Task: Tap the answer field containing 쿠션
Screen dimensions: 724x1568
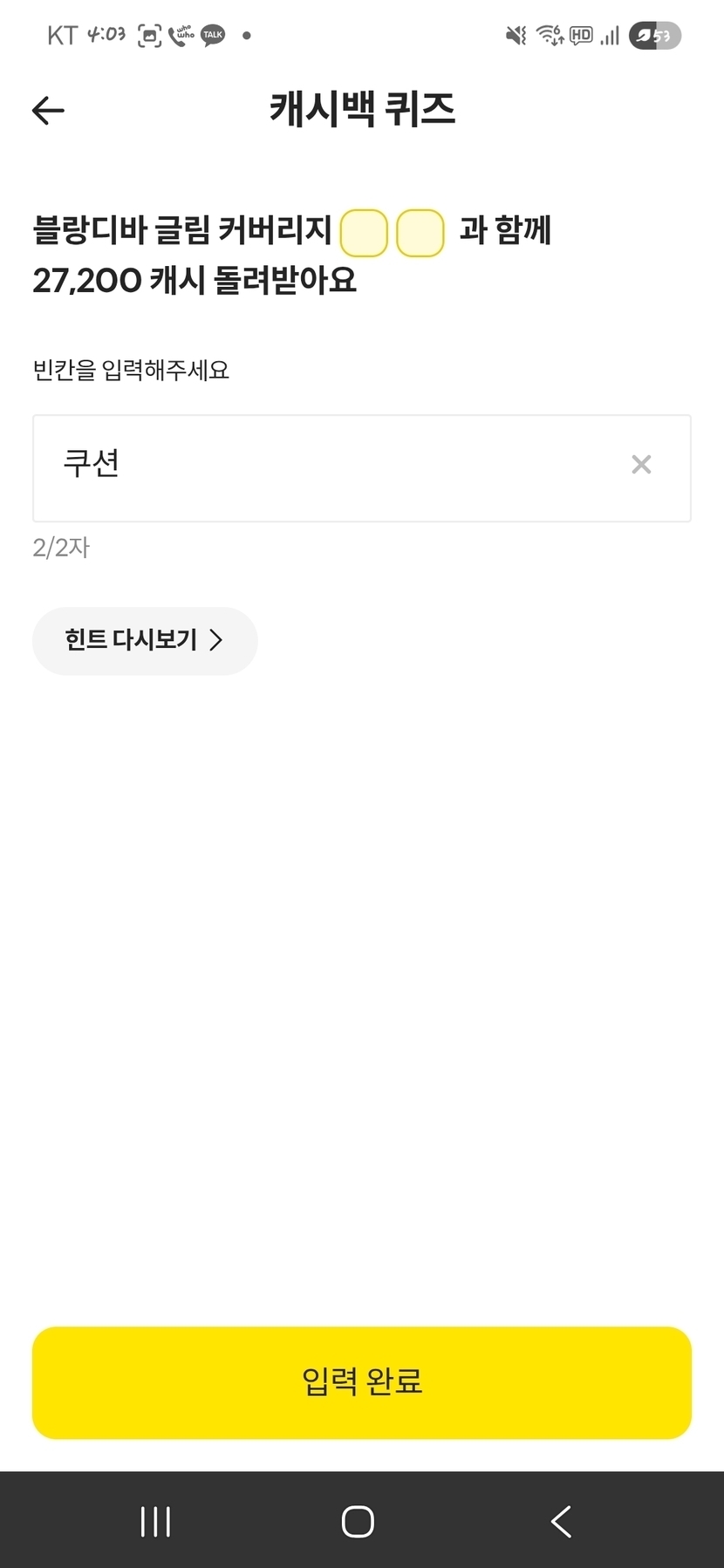Action: pyautogui.click(x=331, y=467)
